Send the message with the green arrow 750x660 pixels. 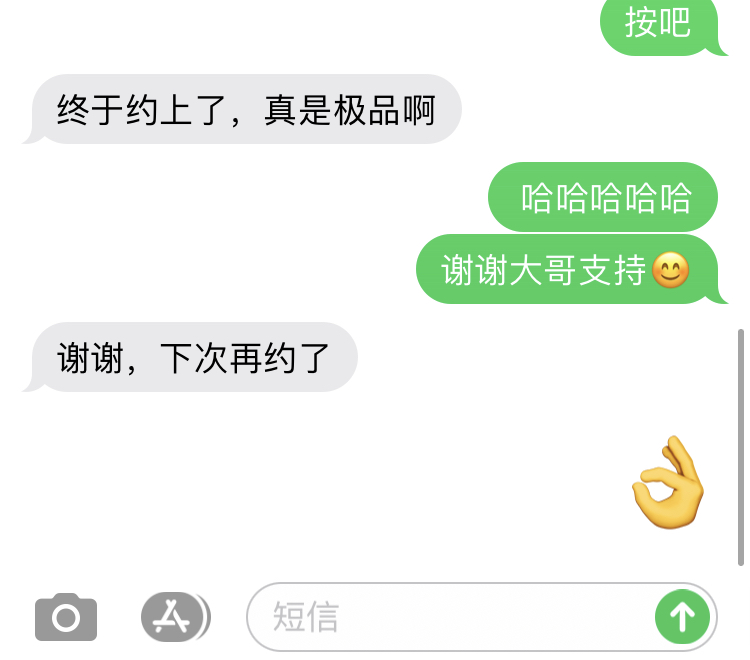pos(682,617)
